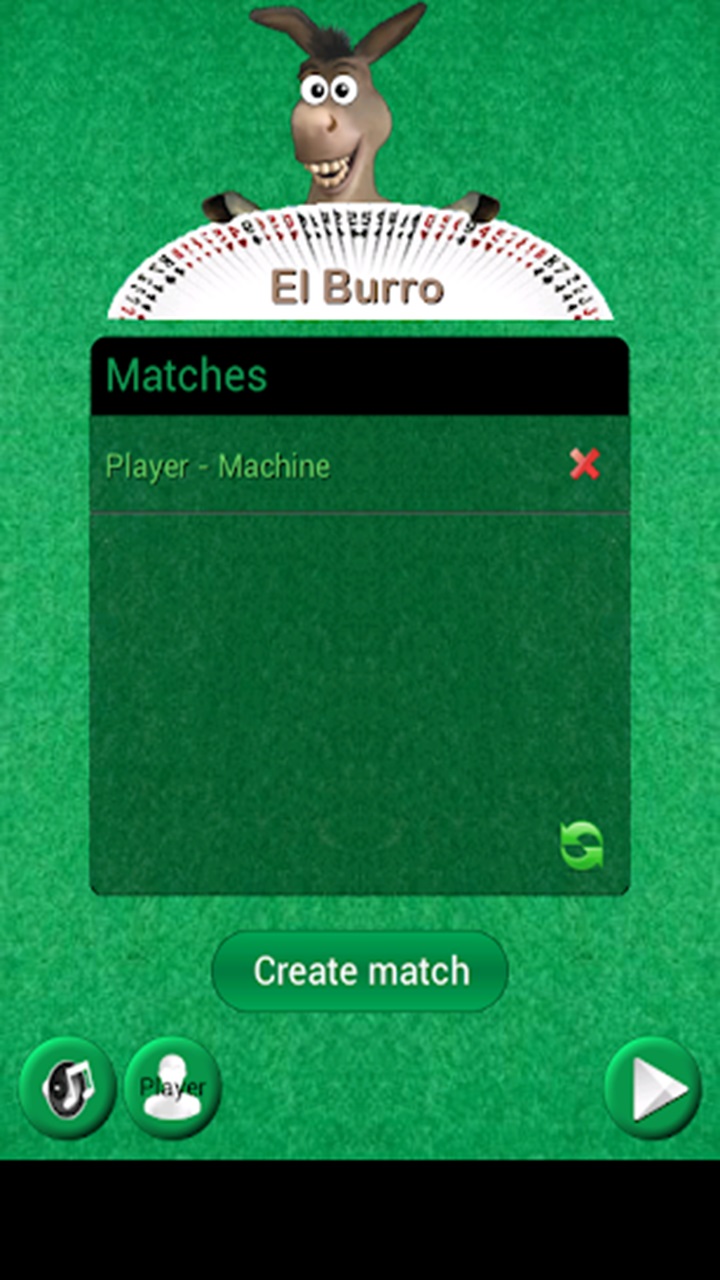The width and height of the screenshot is (720, 1280).
Task: Refresh the matches list
Action: [582, 846]
